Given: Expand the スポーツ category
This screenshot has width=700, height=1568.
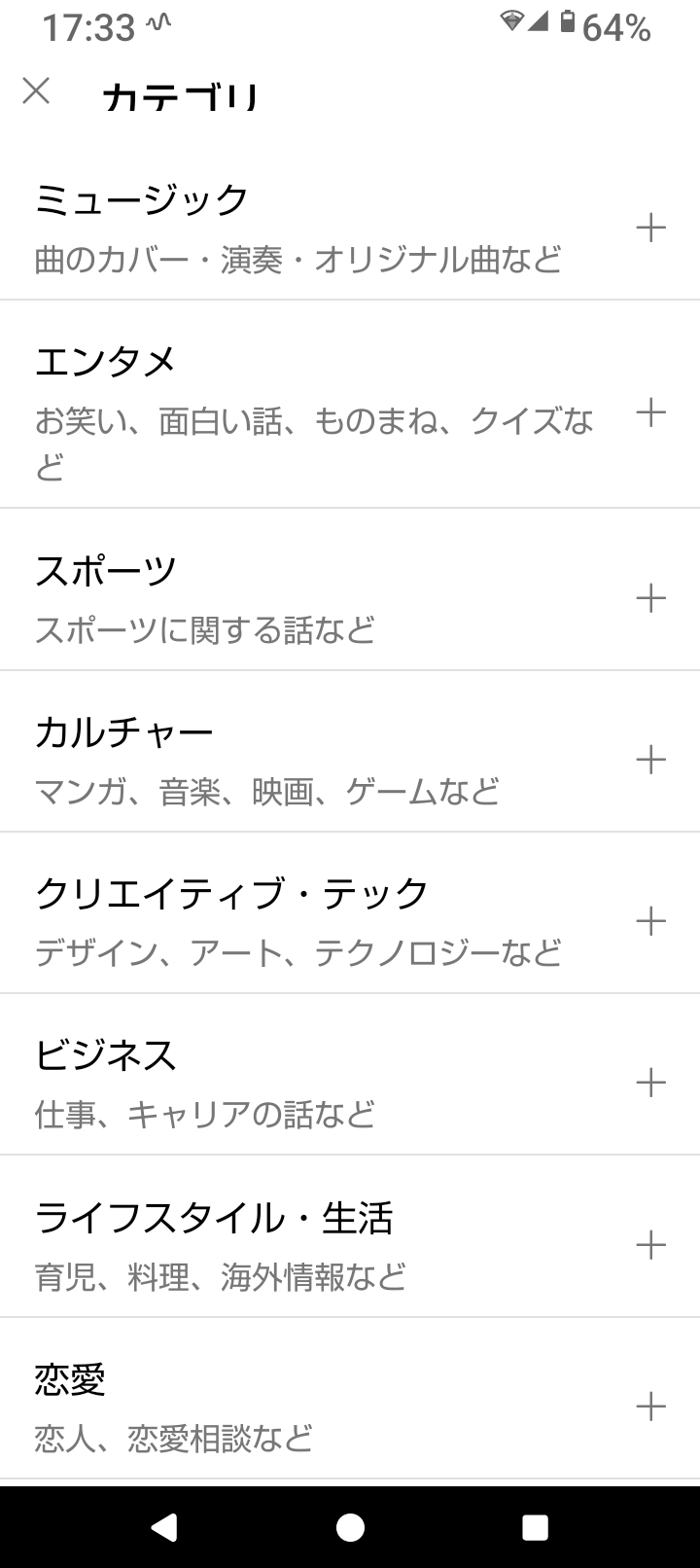Looking at the screenshot, I should [650, 598].
